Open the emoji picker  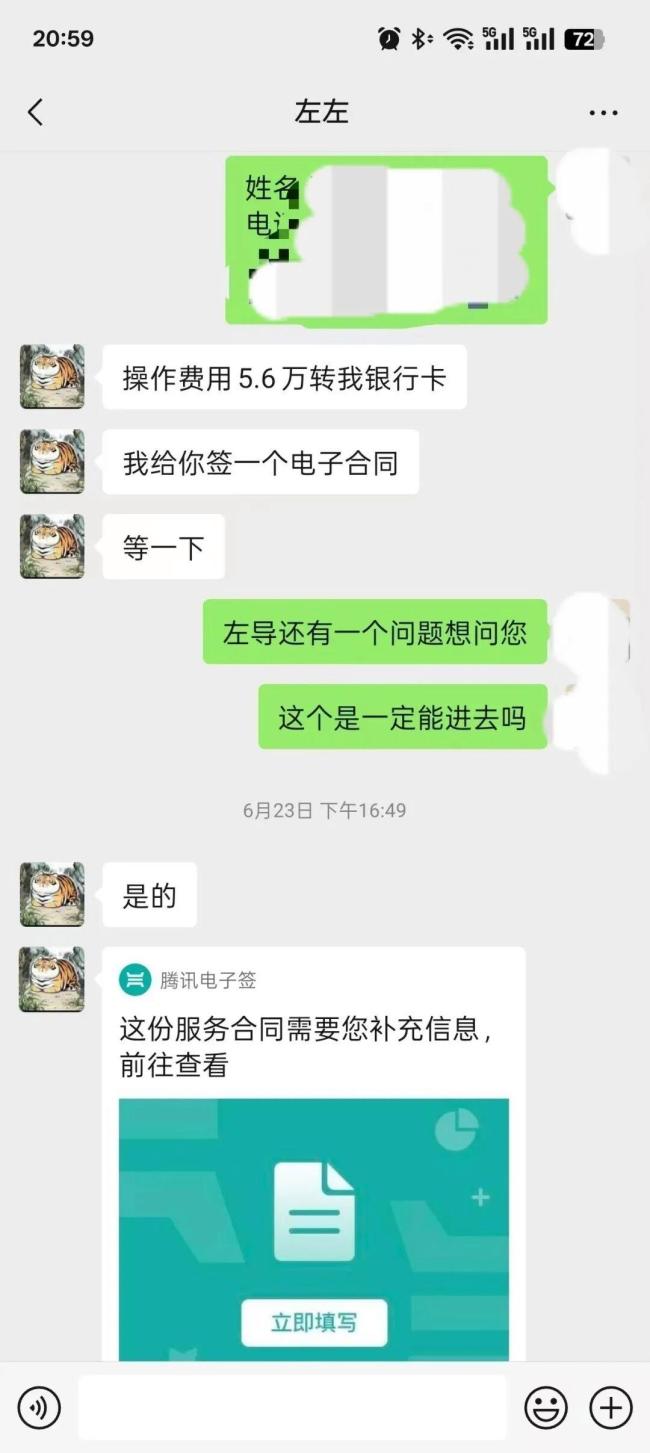point(546,1407)
